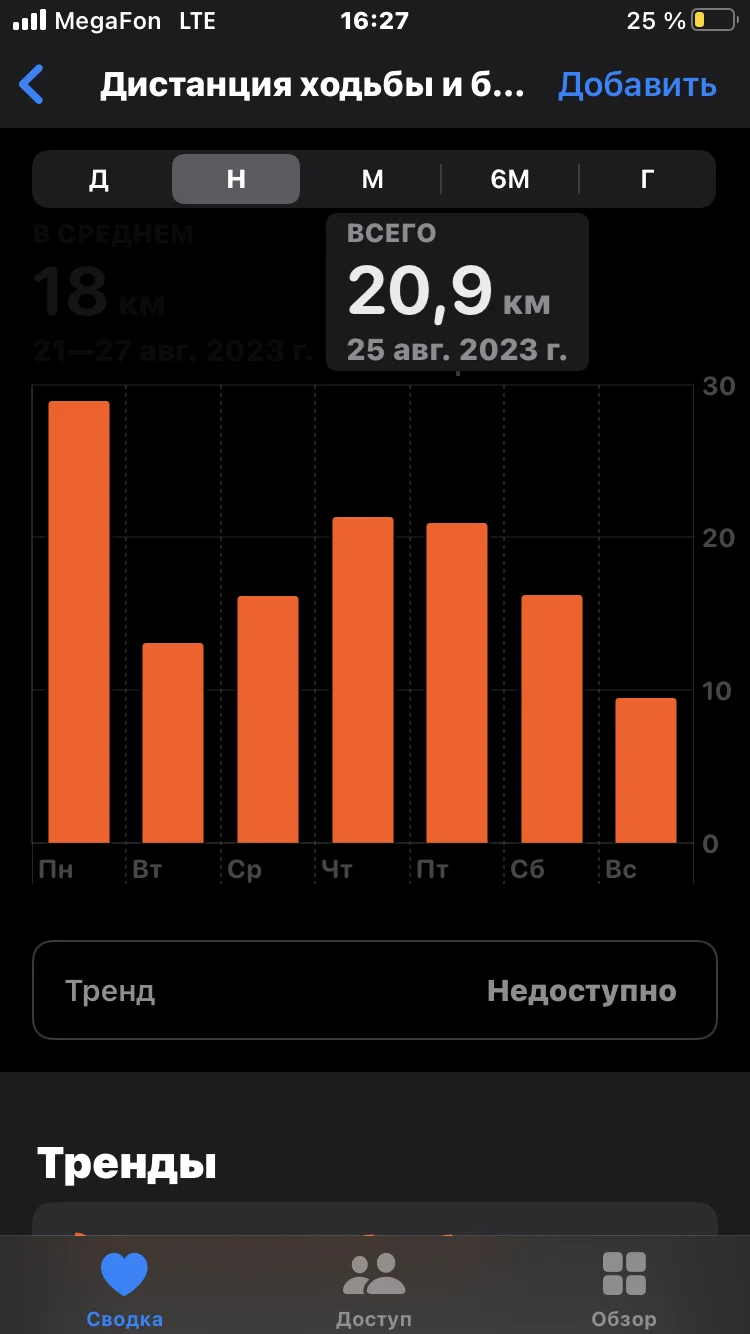
Task: Switch to the Доступ tab
Action: pyautogui.click(x=374, y=1289)
